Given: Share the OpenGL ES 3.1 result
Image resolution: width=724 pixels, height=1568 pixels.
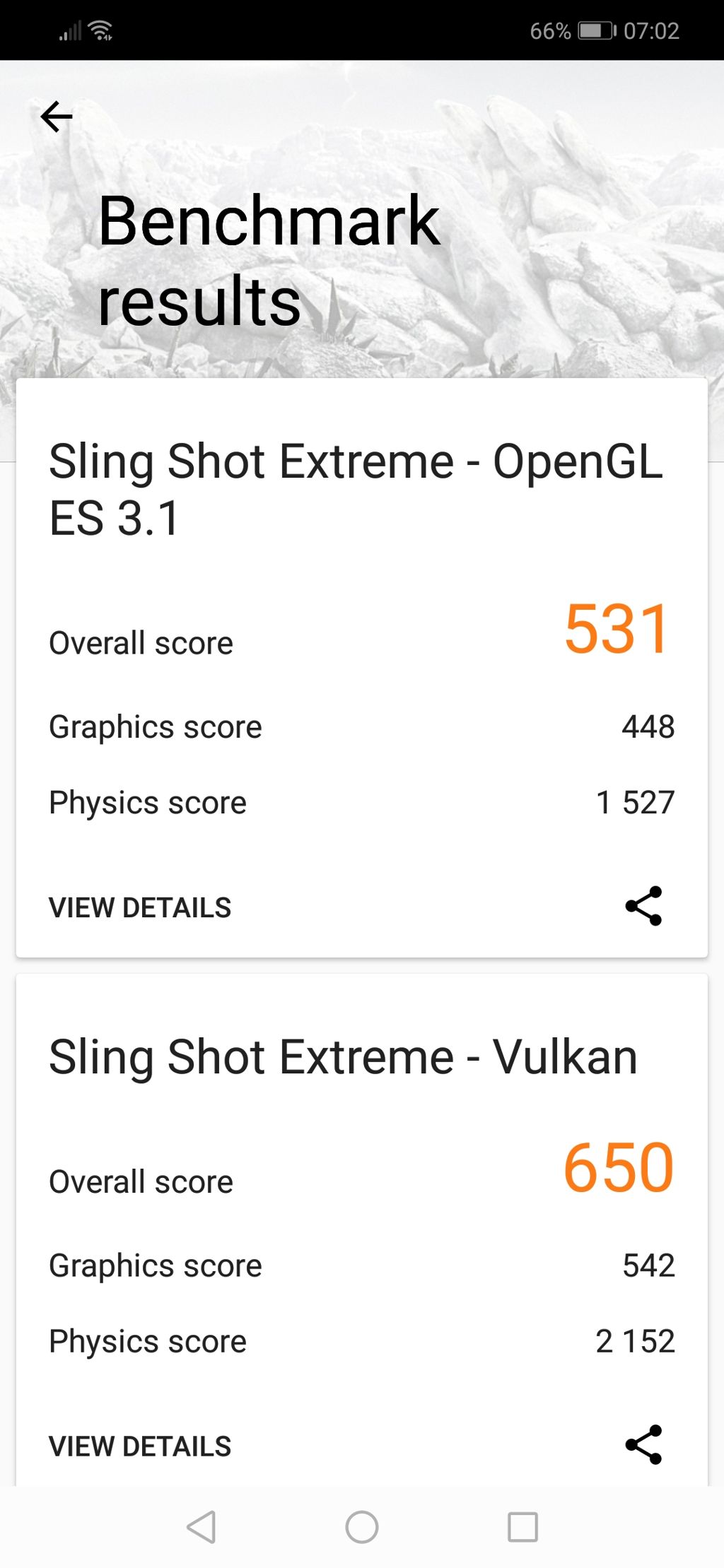Looking at the screenshot, I should tap(643, 906).
